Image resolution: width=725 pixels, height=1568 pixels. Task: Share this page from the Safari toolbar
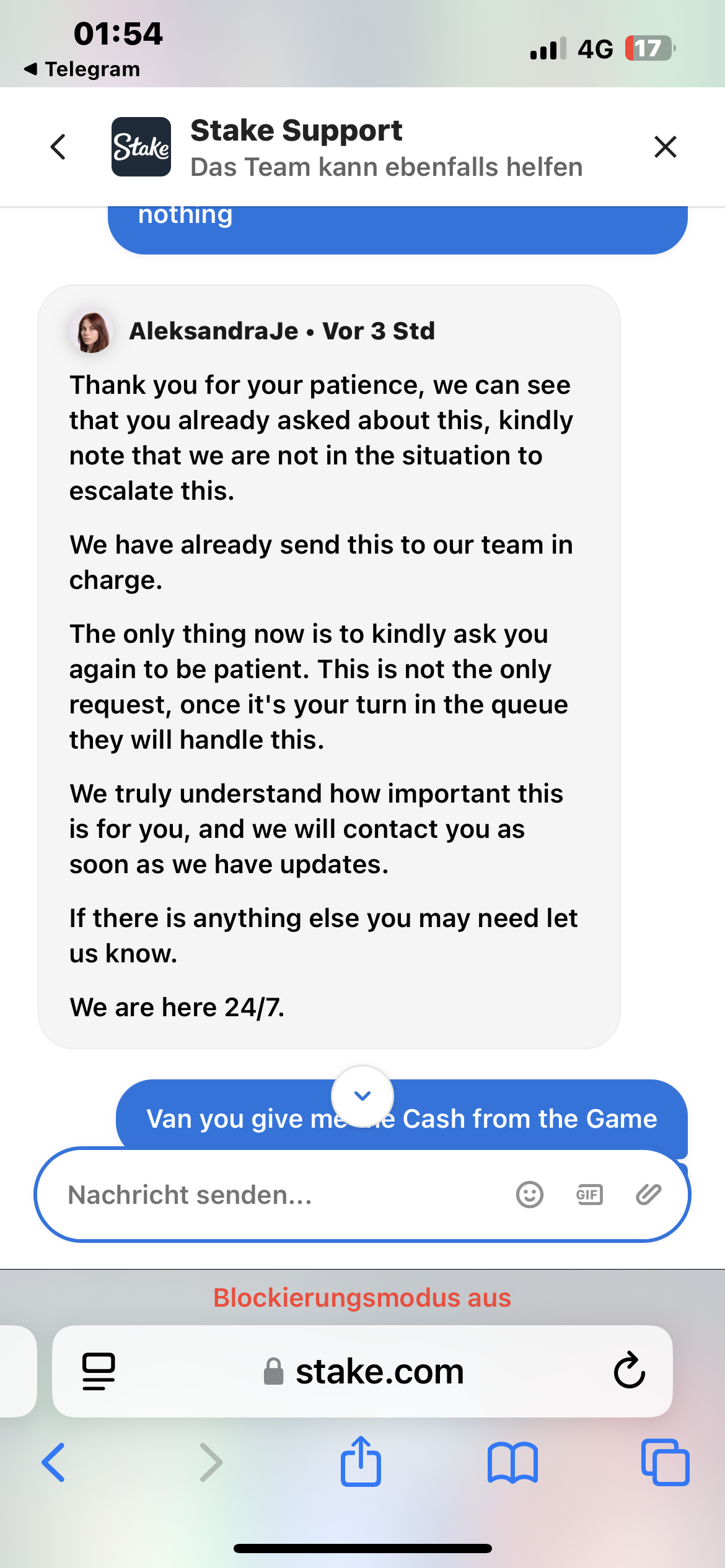tap(361, 1461)
